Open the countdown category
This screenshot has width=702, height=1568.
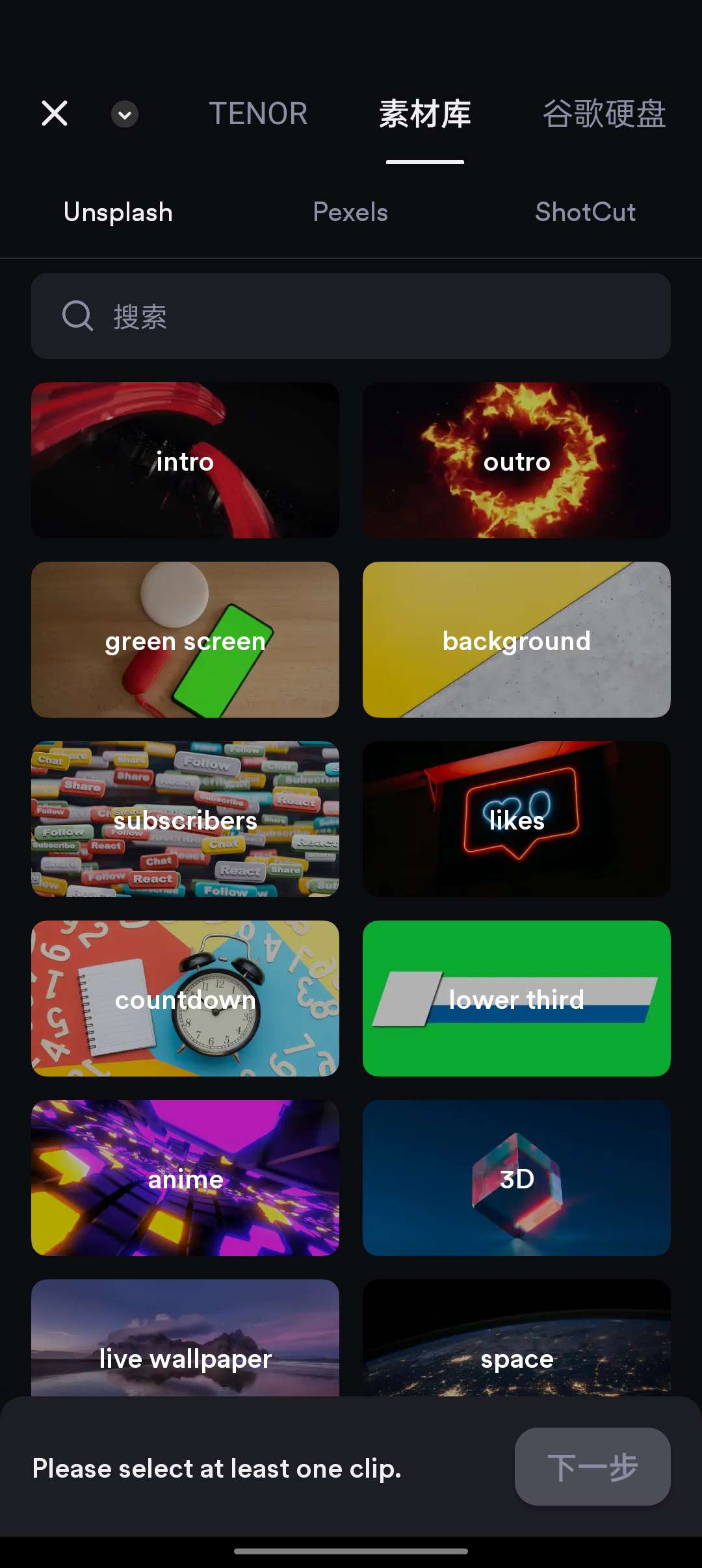coord(185,999)
